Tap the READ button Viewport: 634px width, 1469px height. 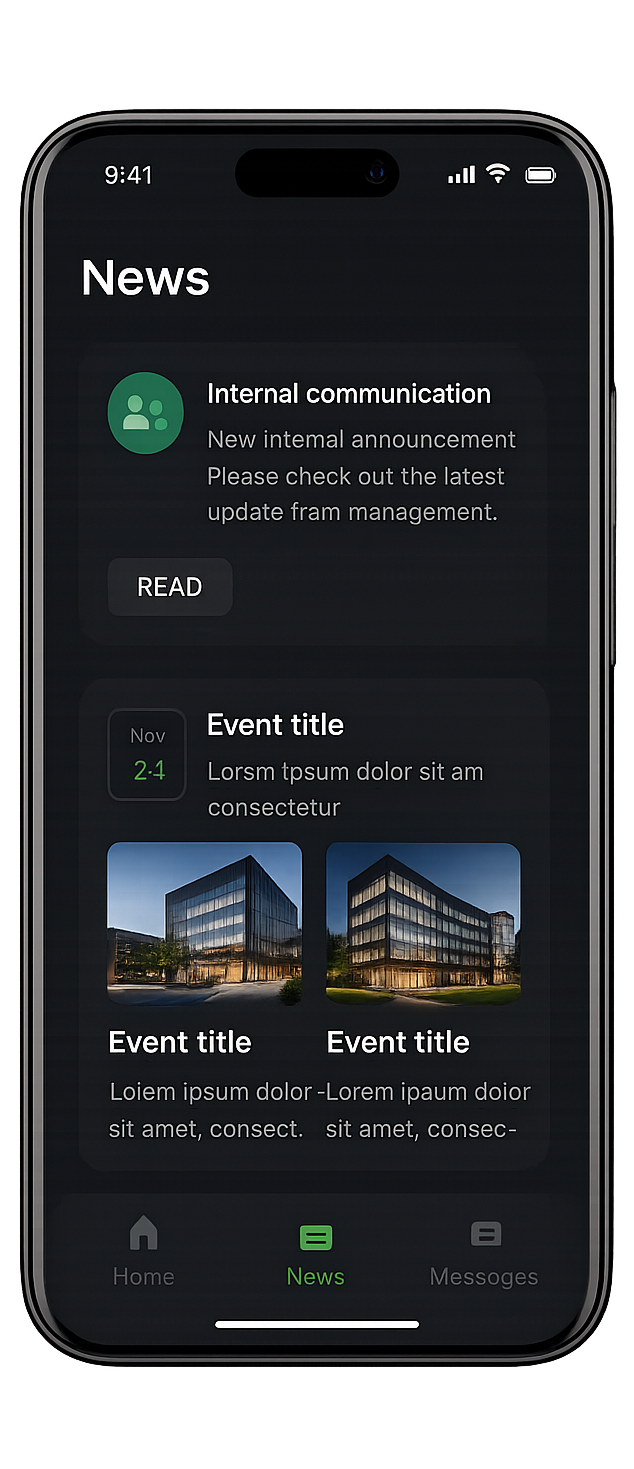(170, 587)
